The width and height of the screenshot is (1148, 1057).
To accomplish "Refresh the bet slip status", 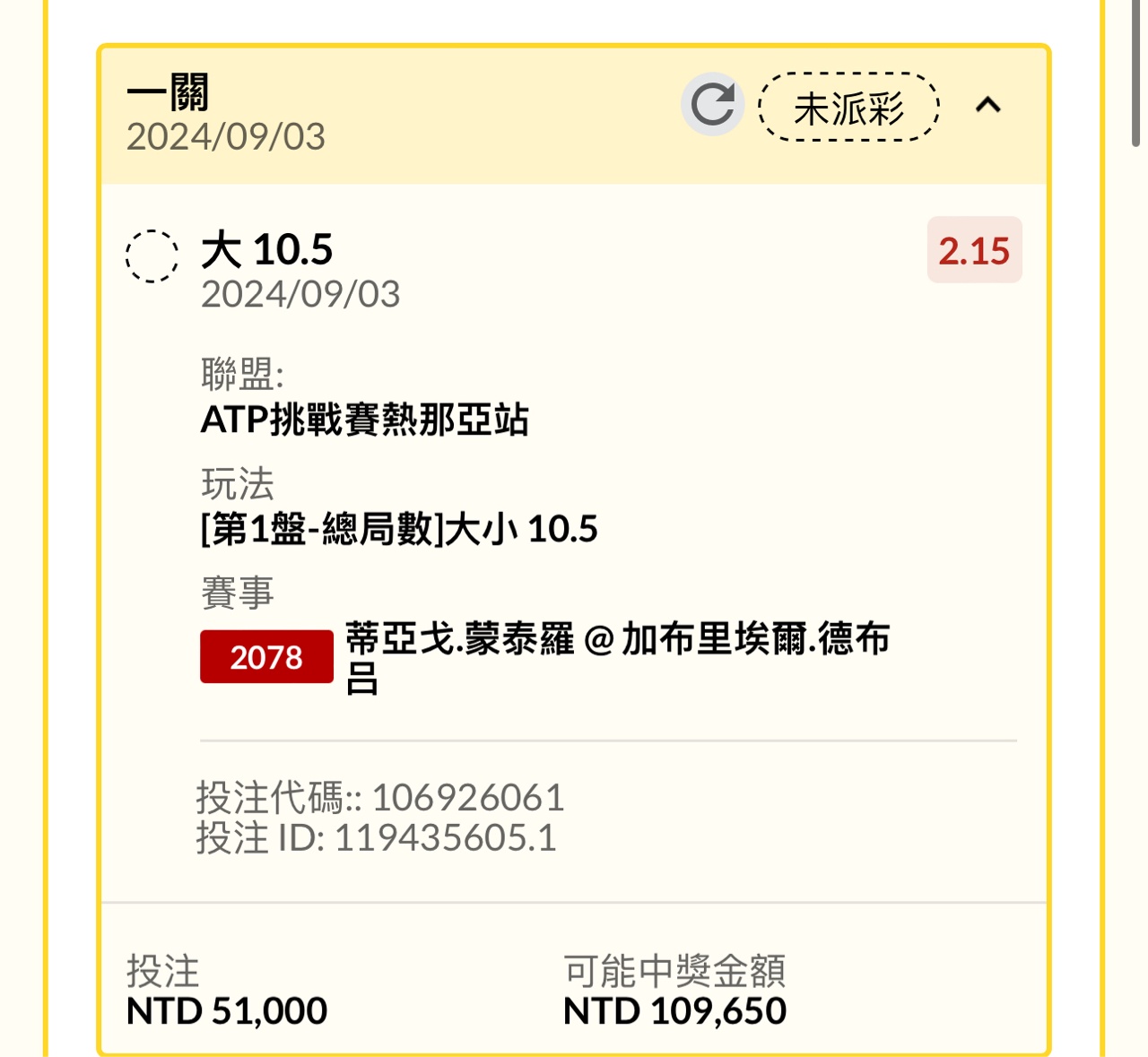I will pyautogui.click(x=712, y=105).
